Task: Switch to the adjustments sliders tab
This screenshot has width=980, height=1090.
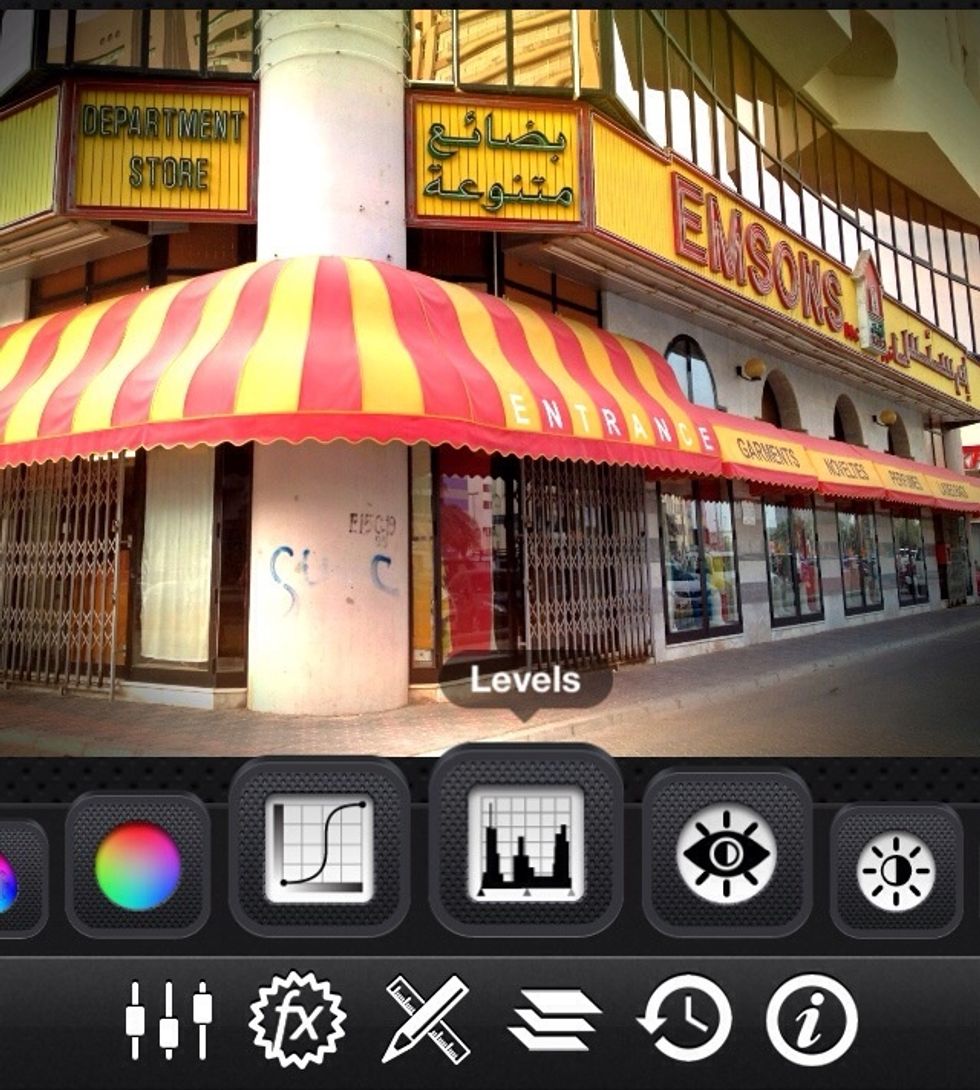Action: pyautogui.click(x=168, y=1020)
